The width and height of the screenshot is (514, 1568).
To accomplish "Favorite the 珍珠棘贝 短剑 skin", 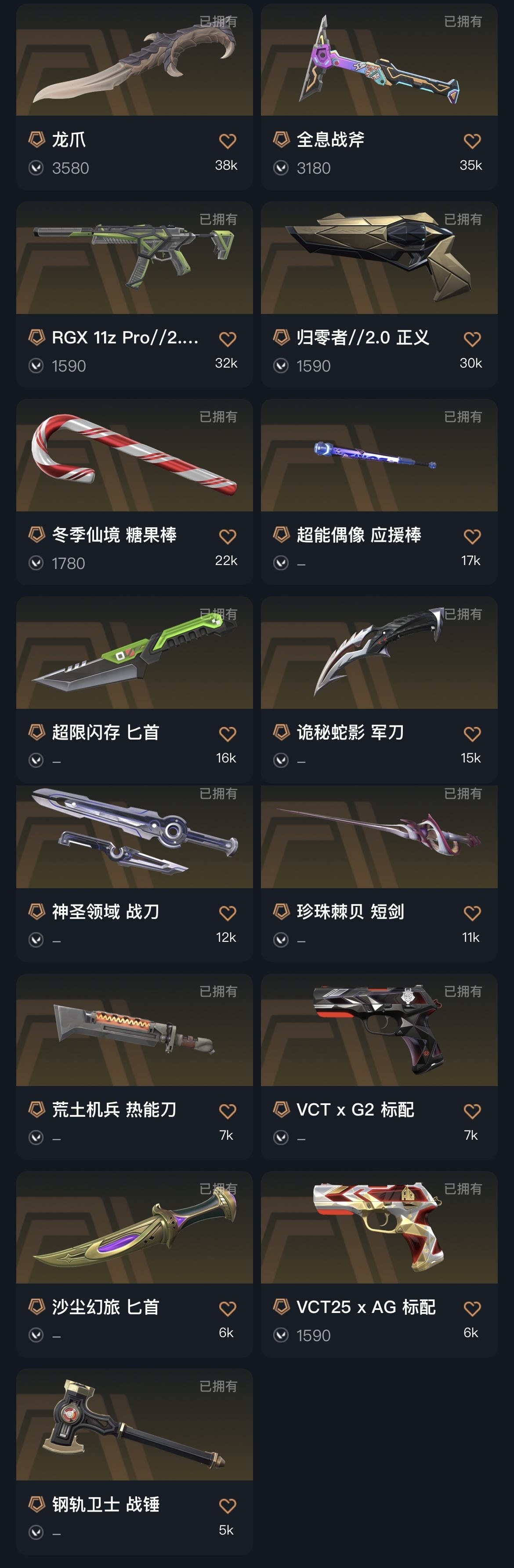I will click(x=472, y=913).
